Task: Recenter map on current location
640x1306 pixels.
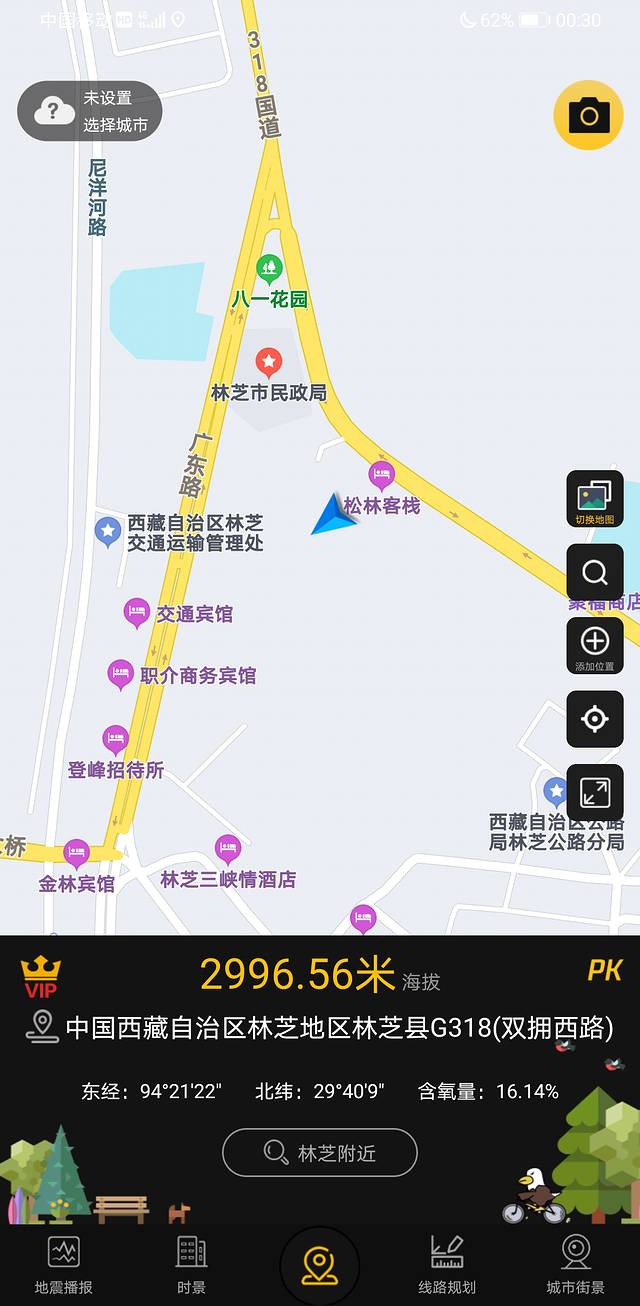Action: (x=595, y=719)
